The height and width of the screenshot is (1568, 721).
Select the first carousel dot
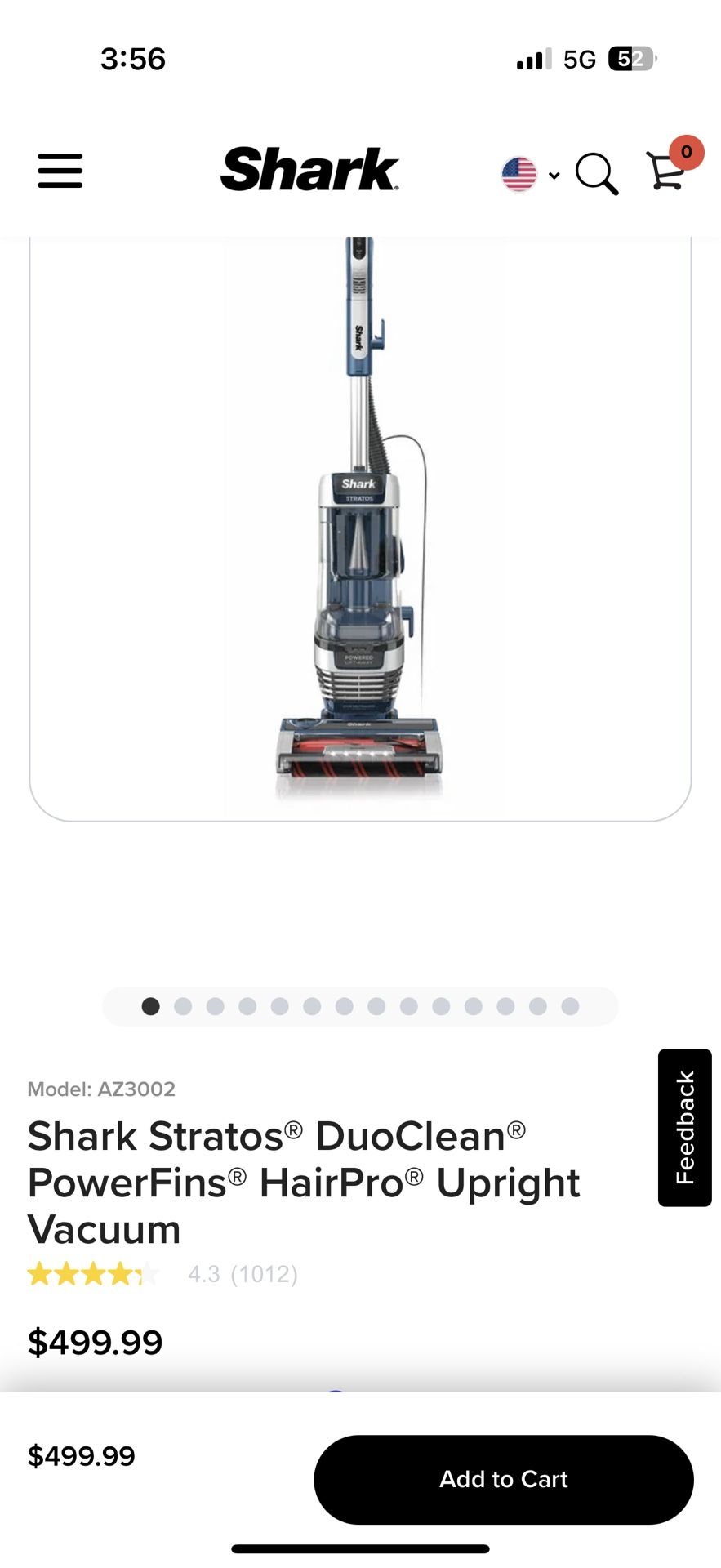(x=150, y=1006)
